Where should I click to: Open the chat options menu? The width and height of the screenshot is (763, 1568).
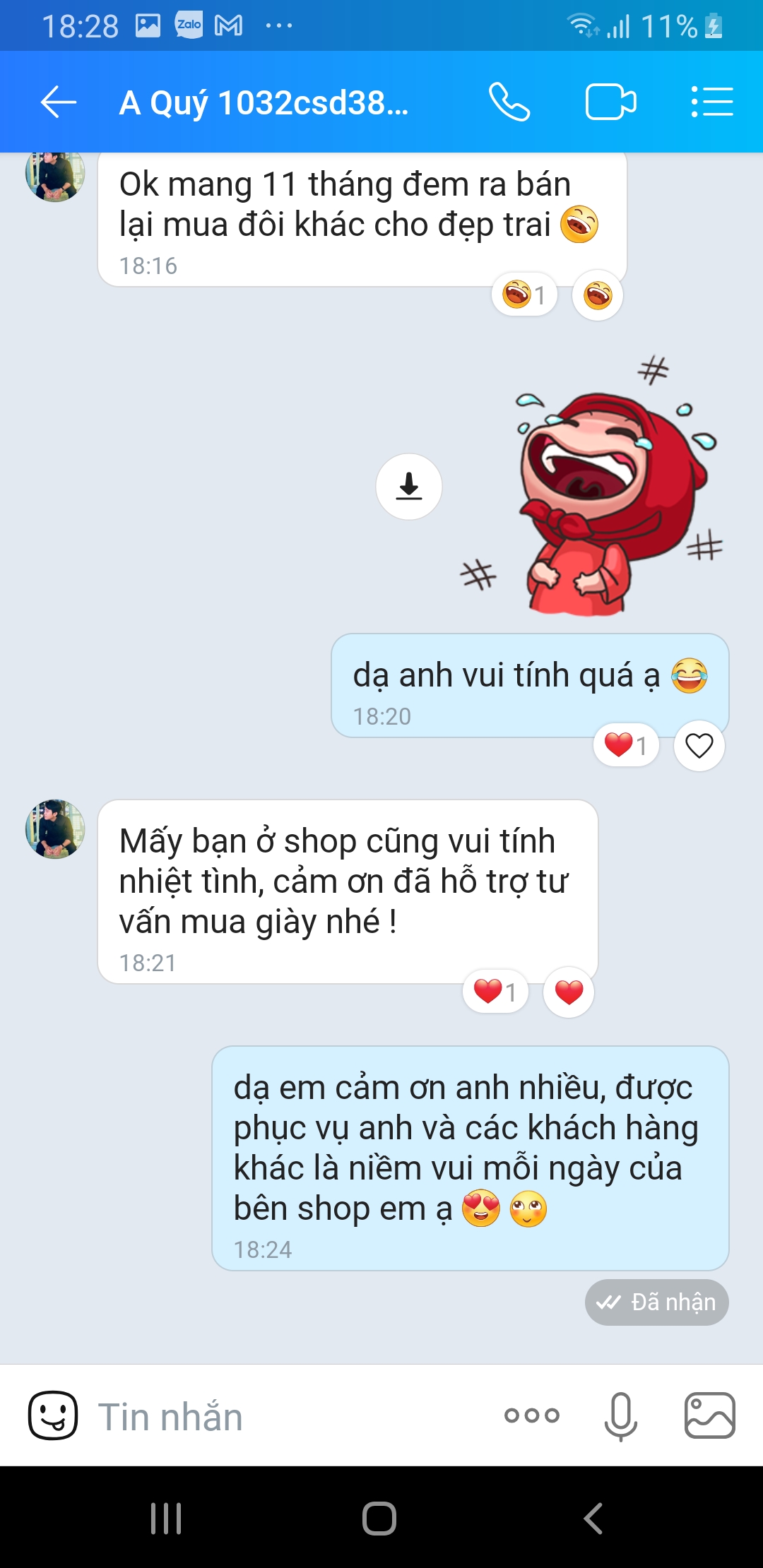[x=711, y=103]
